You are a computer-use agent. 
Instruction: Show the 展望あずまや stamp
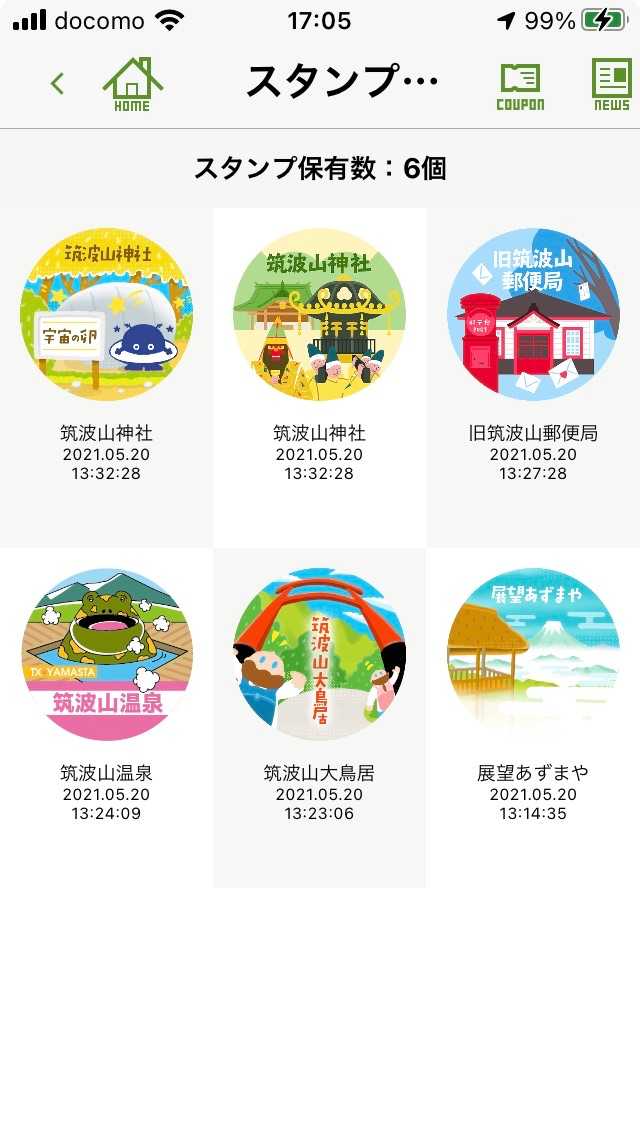(x=533, y=654)
